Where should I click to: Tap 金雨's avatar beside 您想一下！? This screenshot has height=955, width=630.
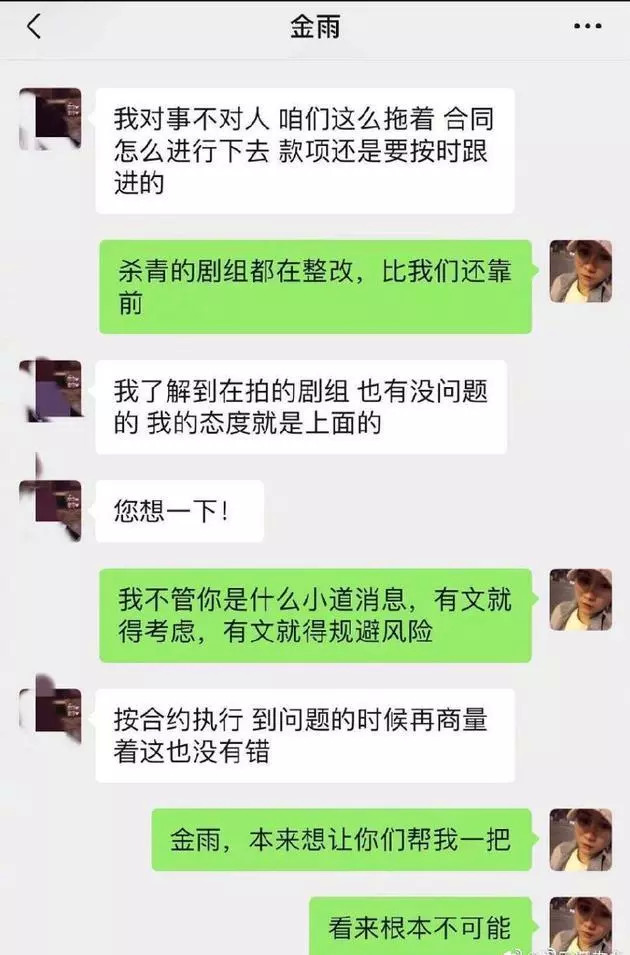51,510
